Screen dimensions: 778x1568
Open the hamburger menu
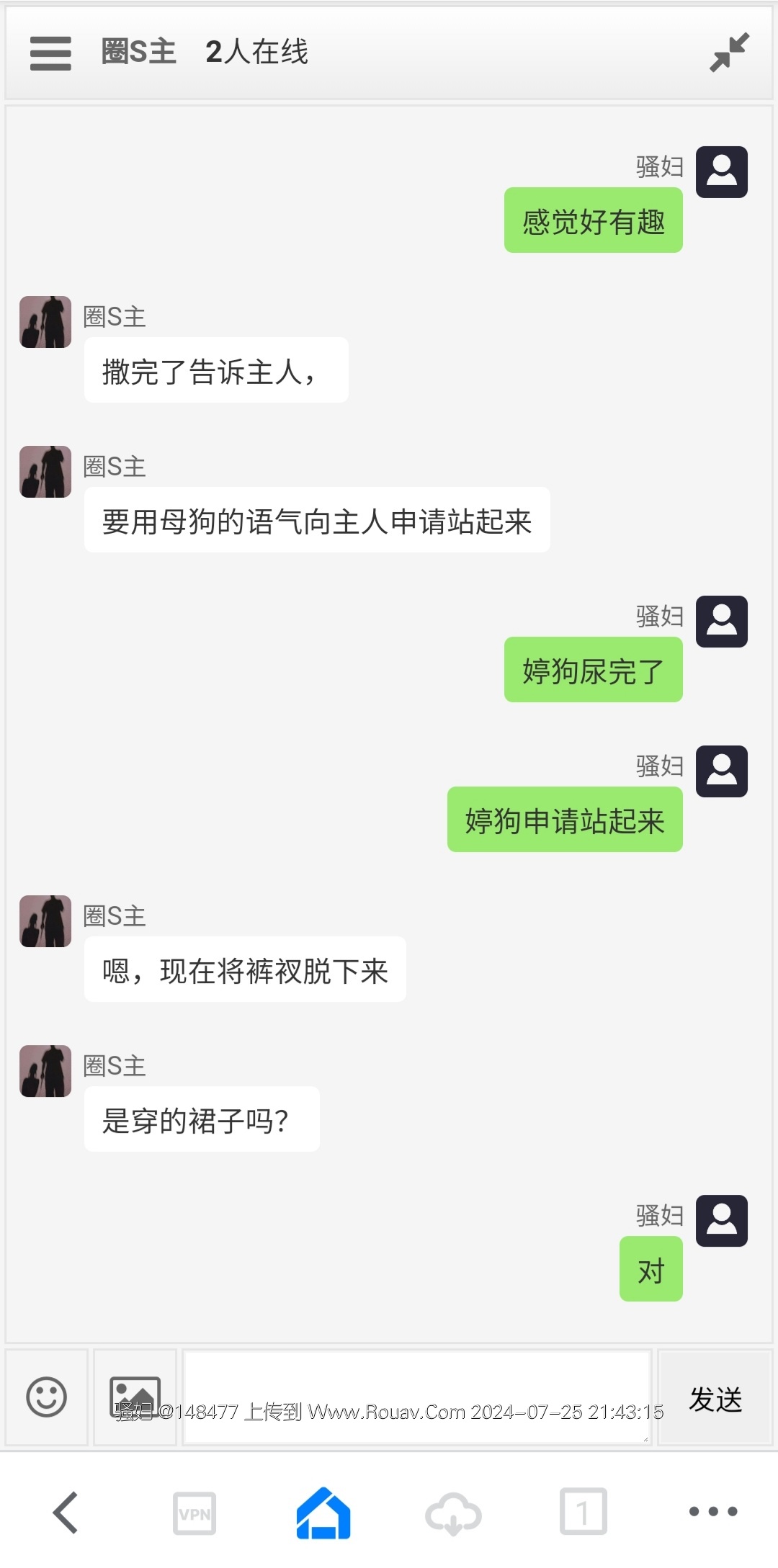coord(50,53)
